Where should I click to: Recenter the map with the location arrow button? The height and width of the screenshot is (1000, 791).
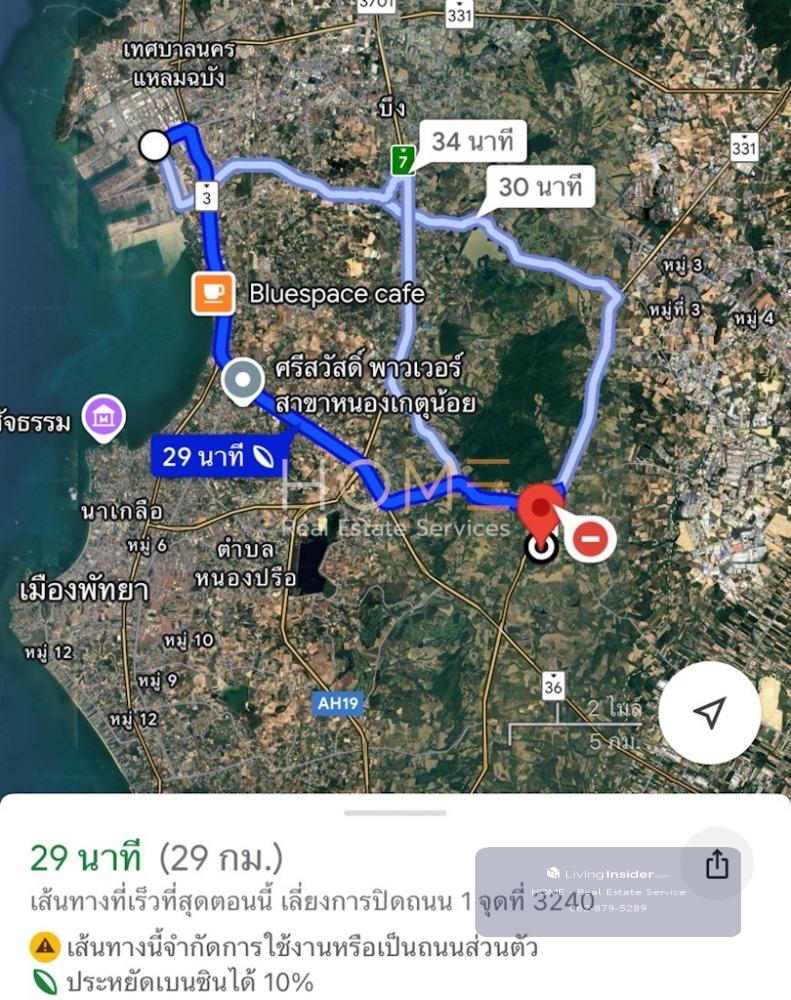tap(709, 713)
